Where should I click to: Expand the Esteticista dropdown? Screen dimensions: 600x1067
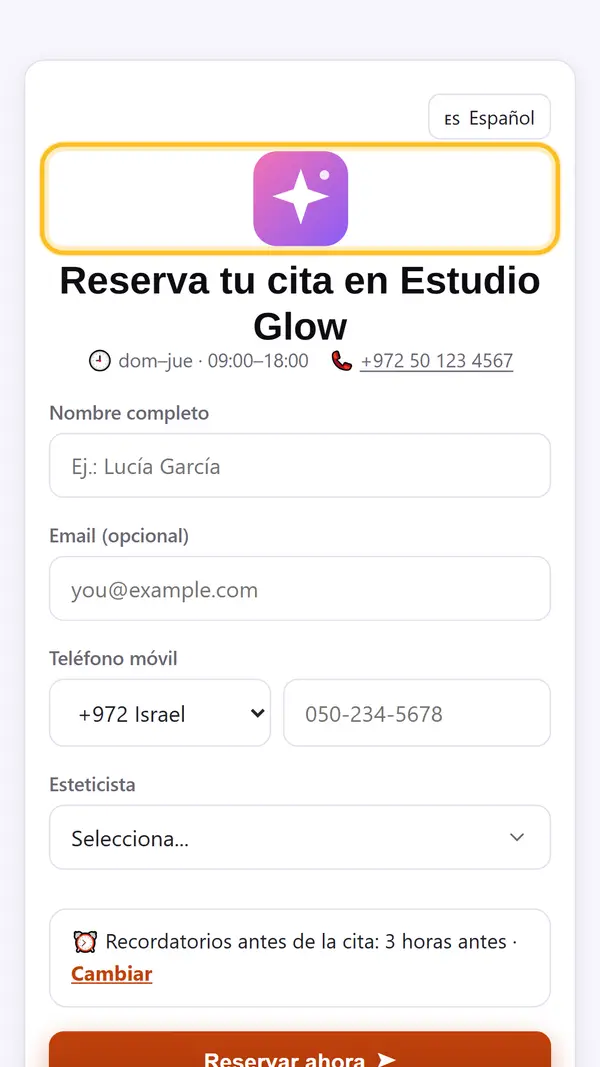[x=299, y=838]
